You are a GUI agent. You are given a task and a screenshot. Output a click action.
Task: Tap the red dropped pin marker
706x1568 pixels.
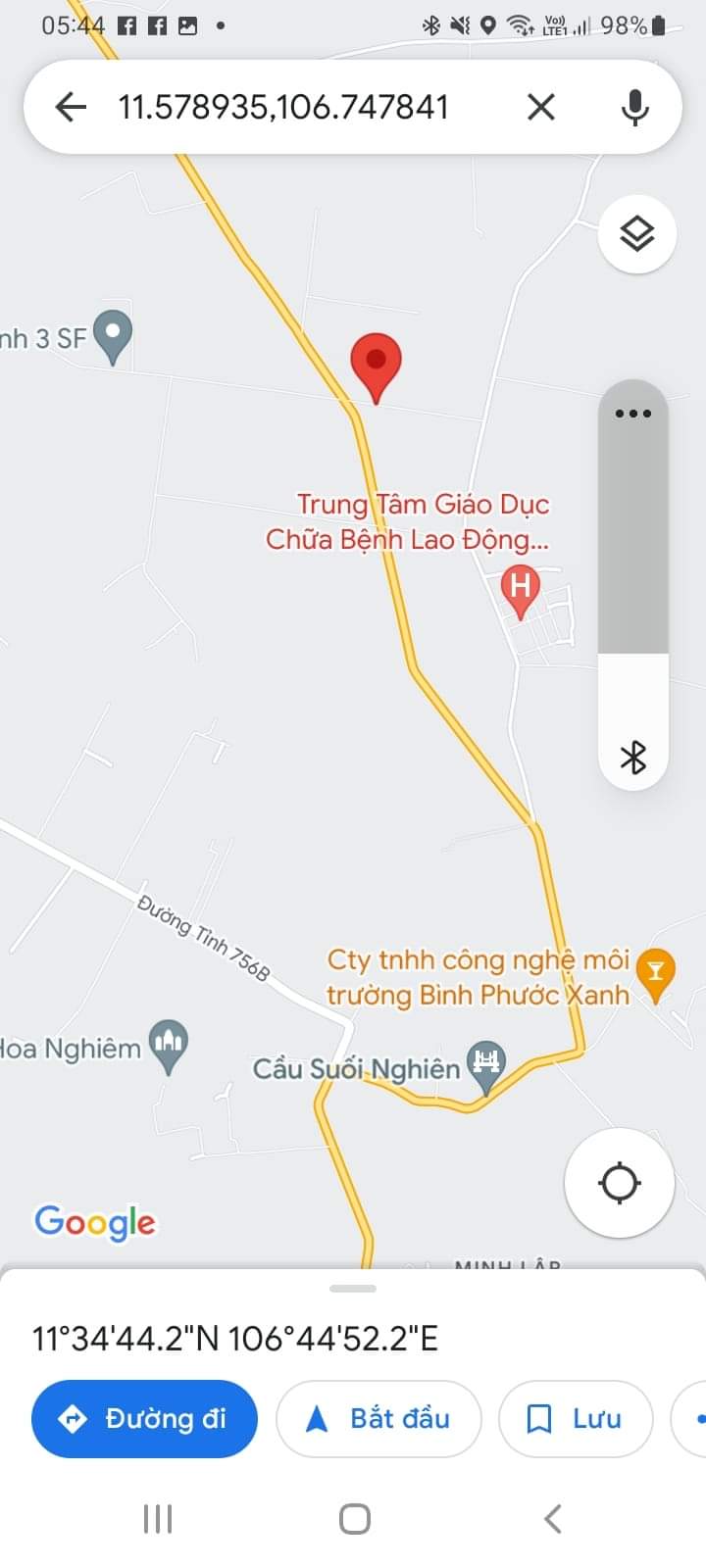tap(376, 363)
